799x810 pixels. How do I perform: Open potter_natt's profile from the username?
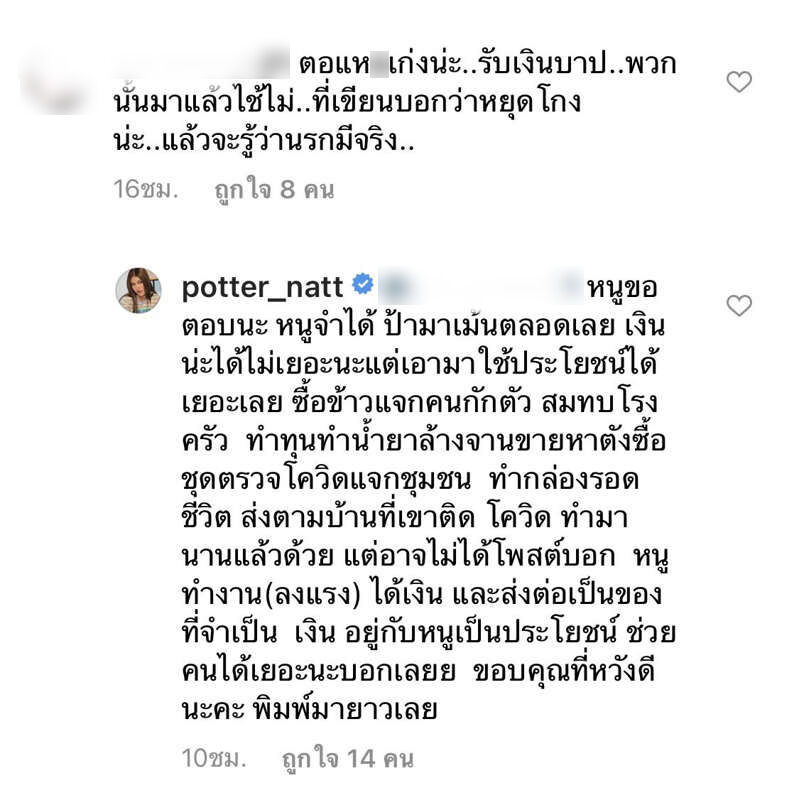point(263,288)
